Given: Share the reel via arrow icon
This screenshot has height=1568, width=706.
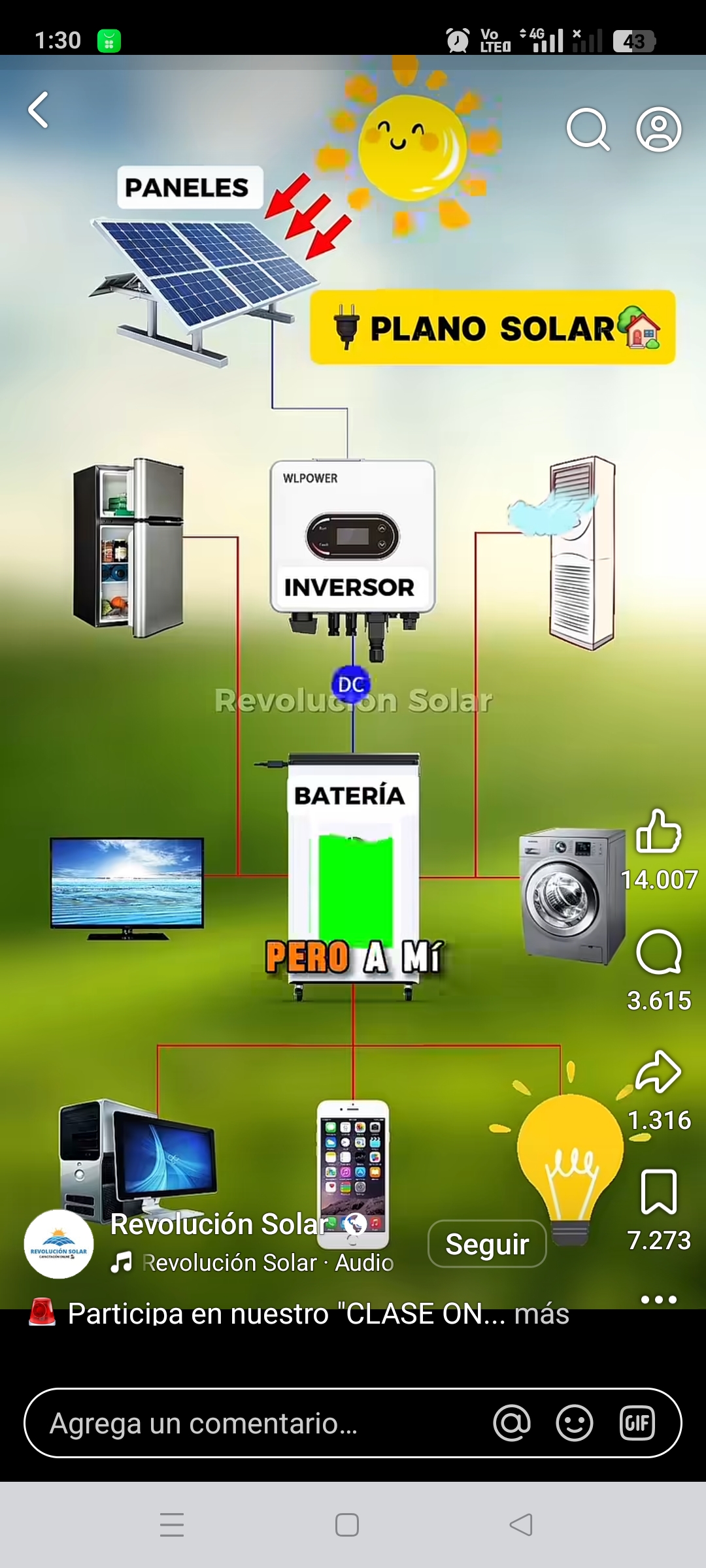Looking at the screenshot, I should pos(658,1071).
